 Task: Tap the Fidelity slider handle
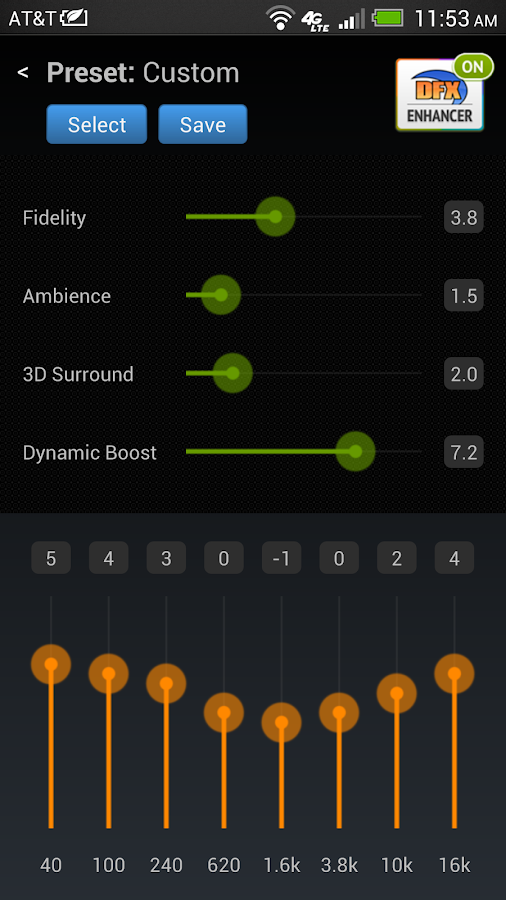coord(275,217)
